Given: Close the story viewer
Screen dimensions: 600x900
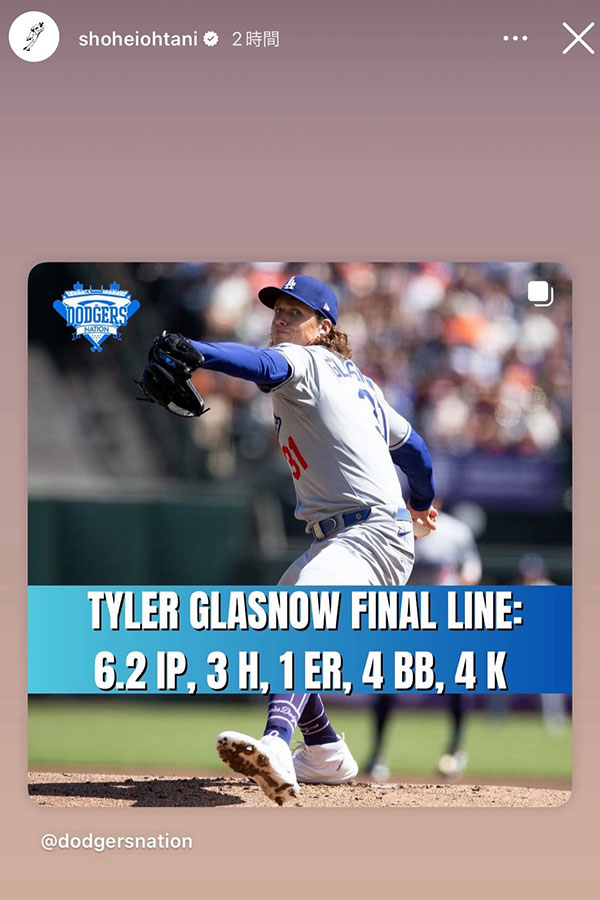Looking at the screenshot, I should [x=578, y=39].
